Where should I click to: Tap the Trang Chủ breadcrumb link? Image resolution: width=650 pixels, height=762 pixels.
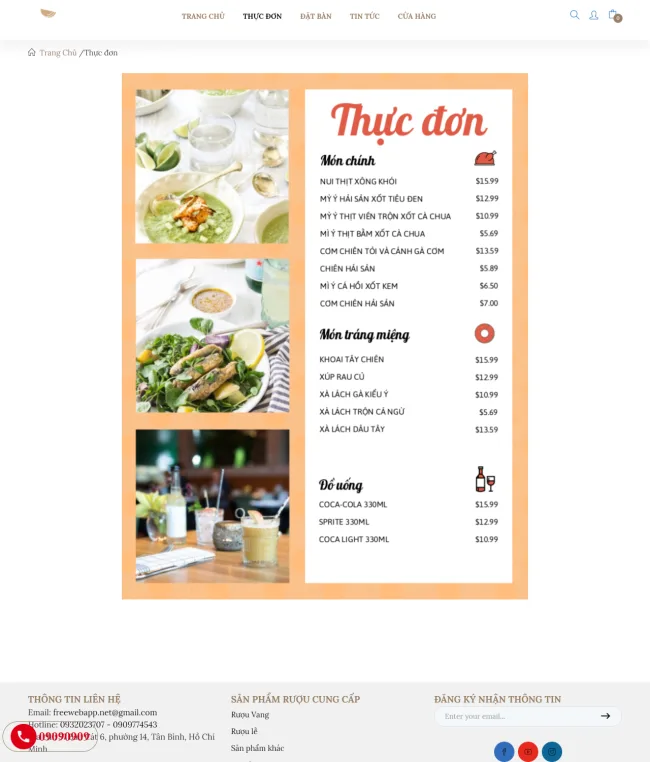(57, 53)
